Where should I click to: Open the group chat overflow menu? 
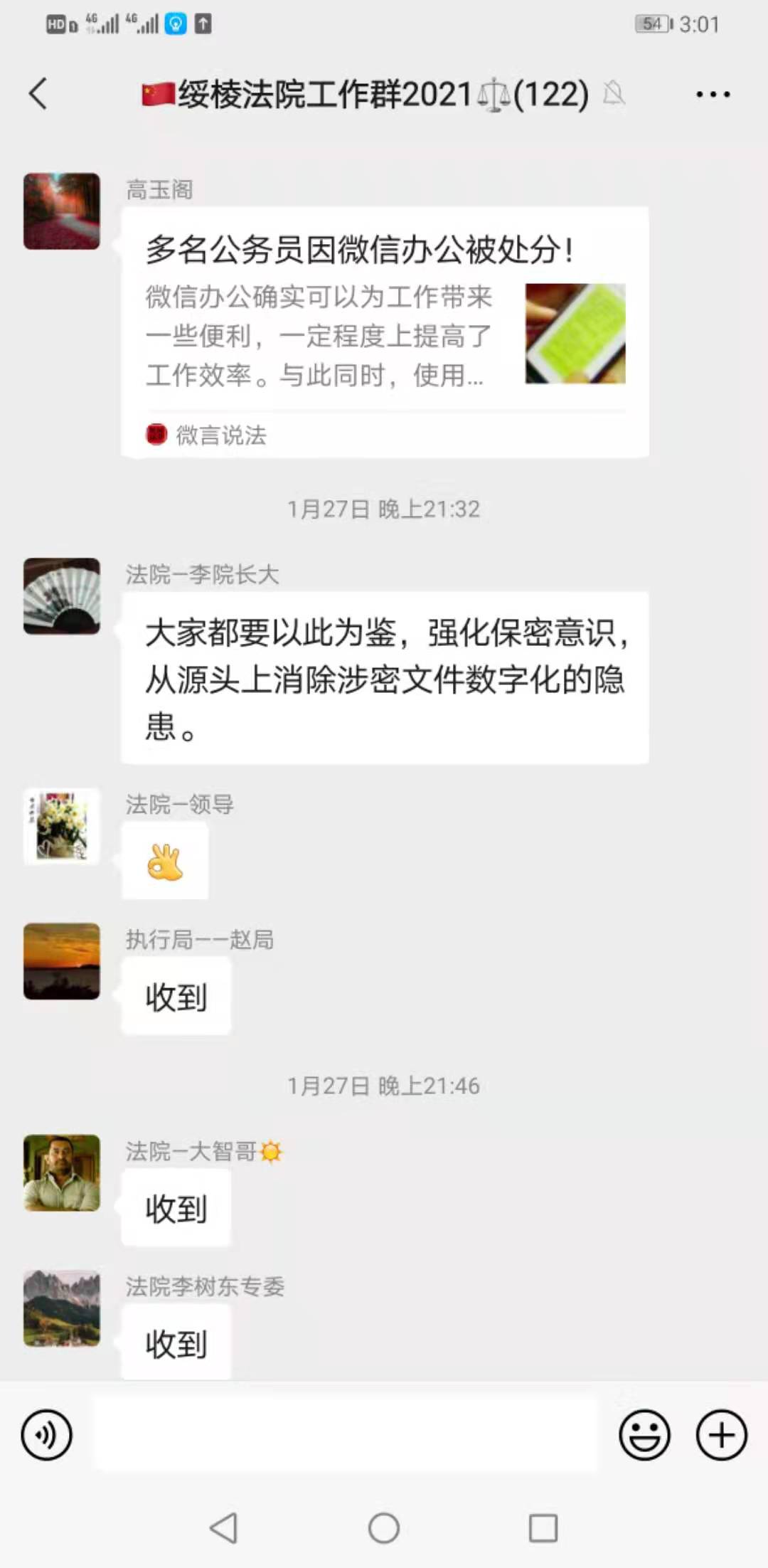point(713,95)
